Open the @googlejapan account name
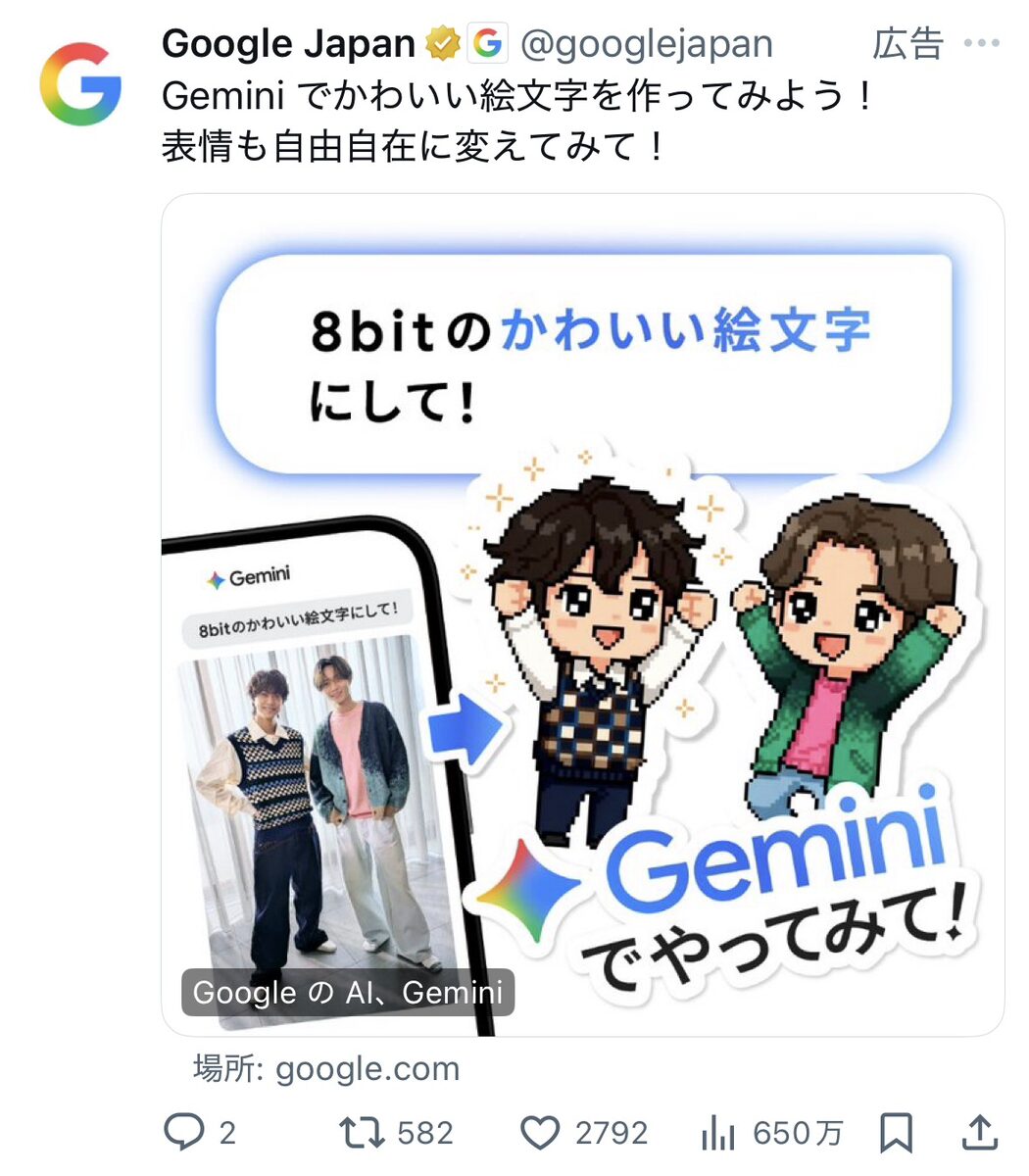The image size is (1029, 1176). (x=646, y=44)
